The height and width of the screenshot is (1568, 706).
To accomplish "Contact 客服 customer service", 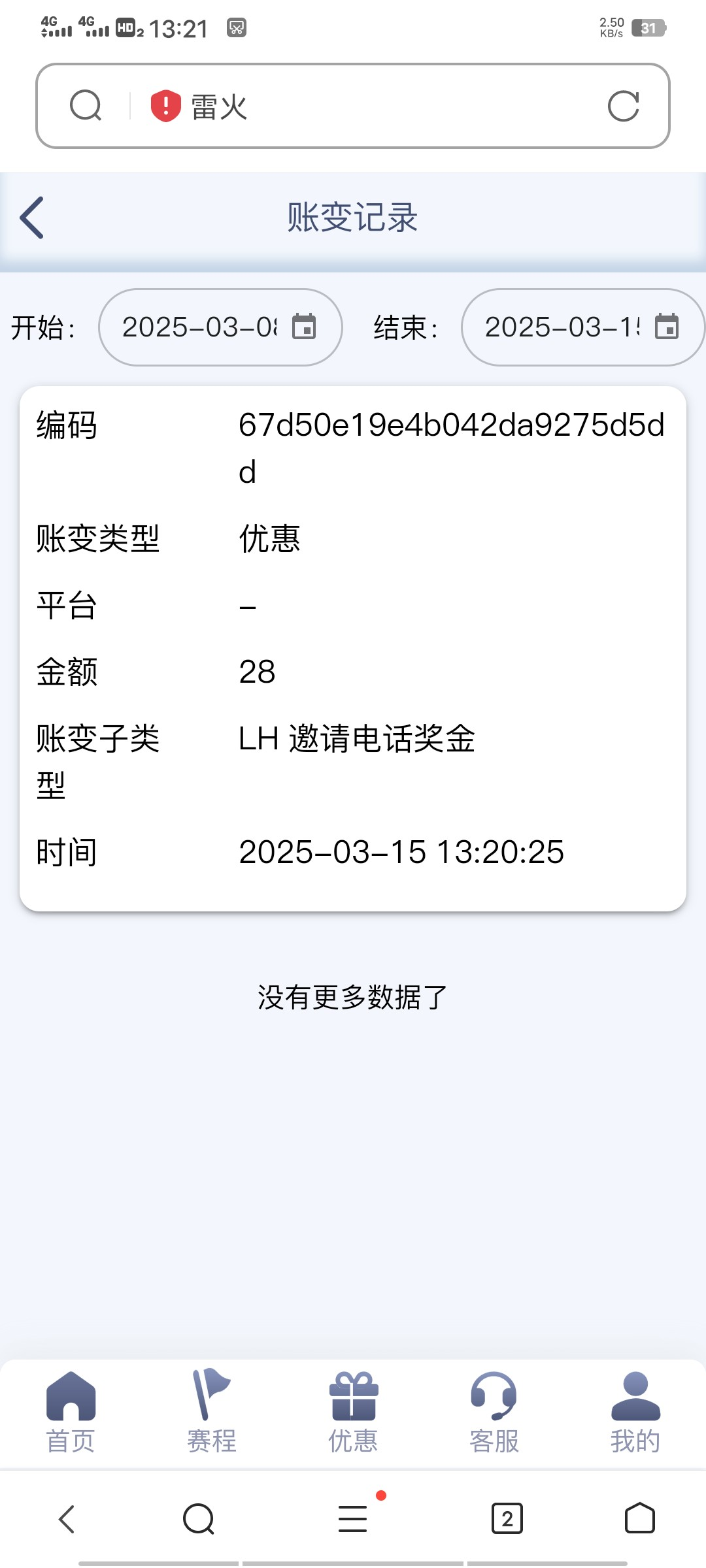I will tap(494, 1413).
